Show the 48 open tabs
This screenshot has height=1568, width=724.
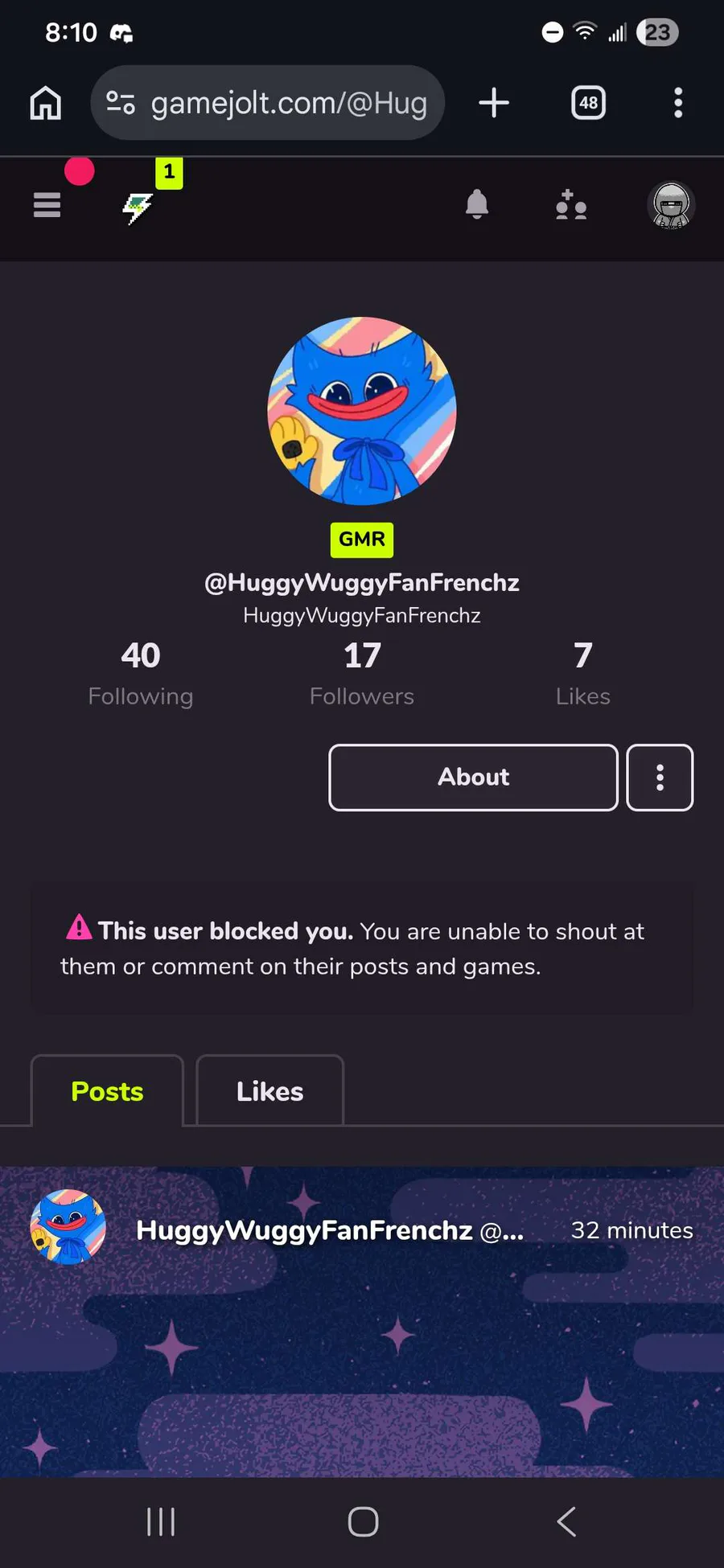tap(588, 103)
